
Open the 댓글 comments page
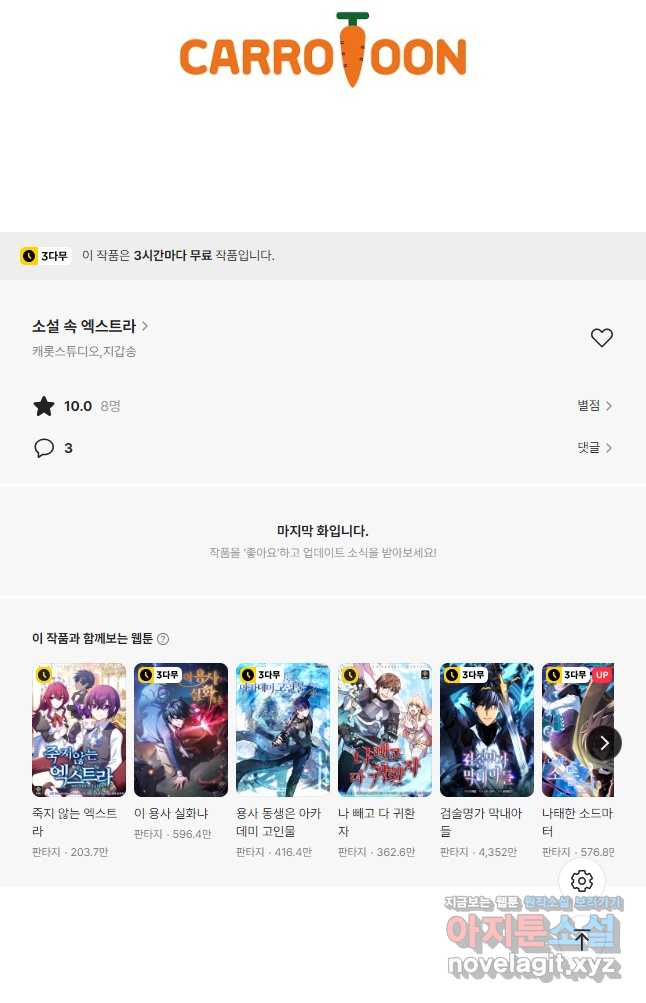pyautogui.click(x=594, y=448)
